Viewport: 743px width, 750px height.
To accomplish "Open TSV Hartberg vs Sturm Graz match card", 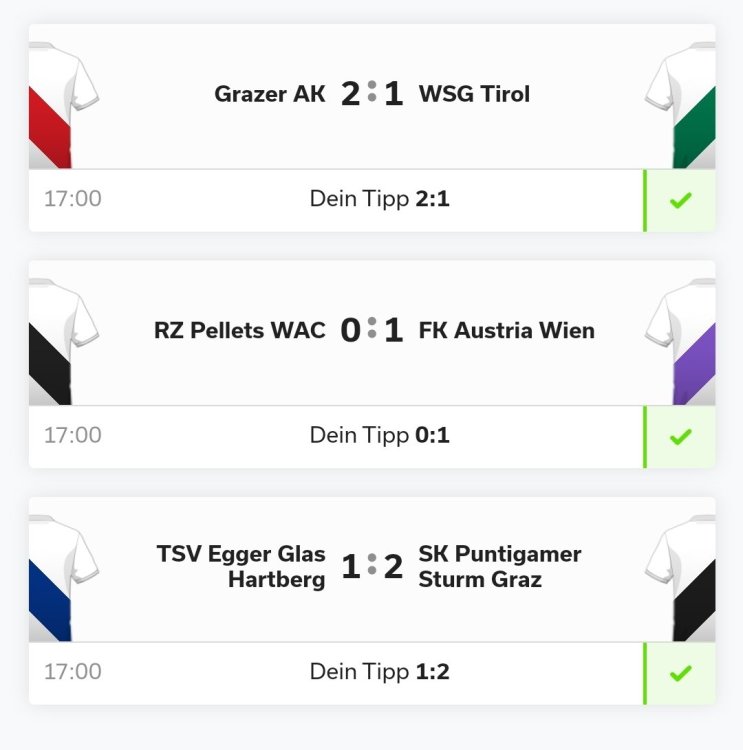I will coord(371,567).
